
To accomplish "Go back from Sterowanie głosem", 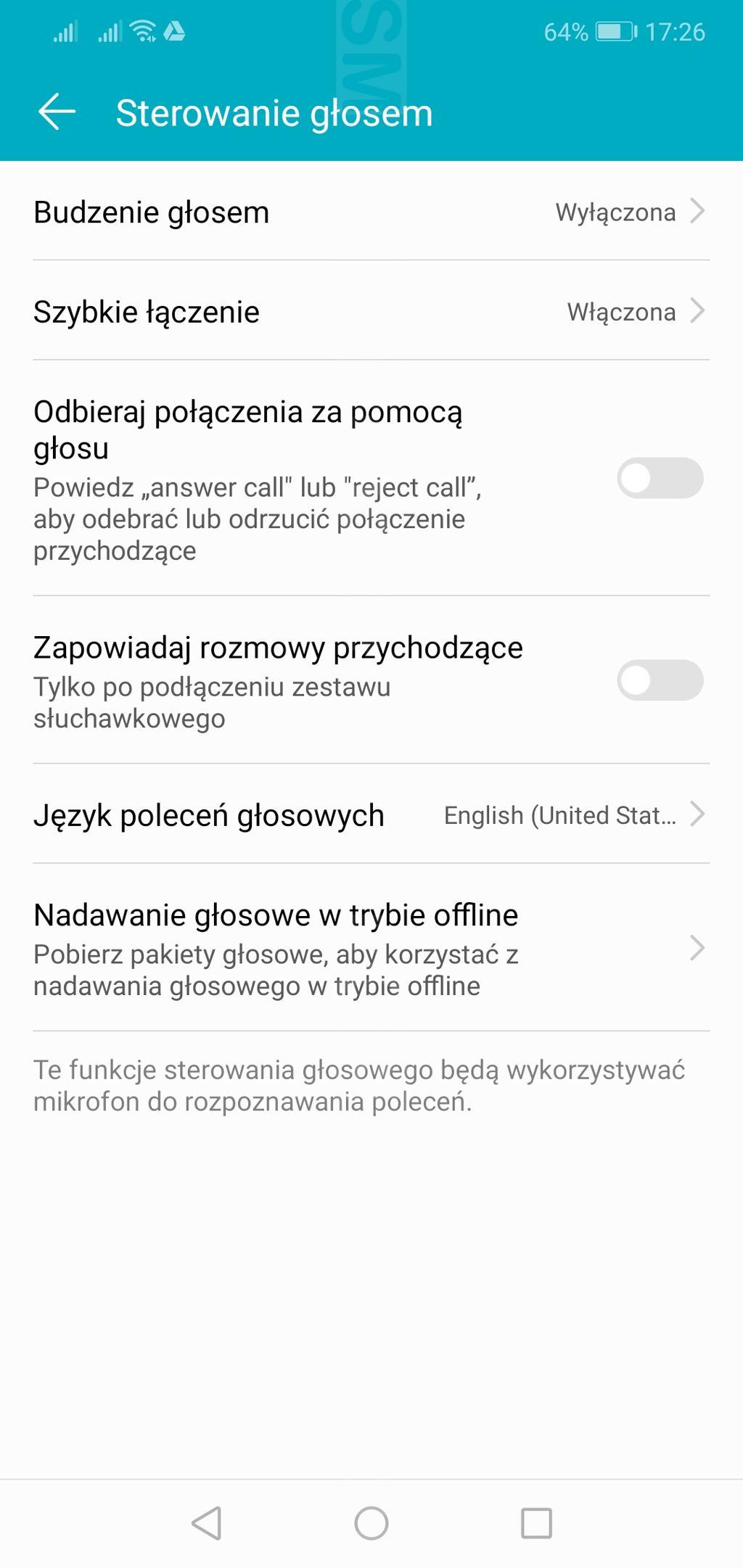I will 57,112.
